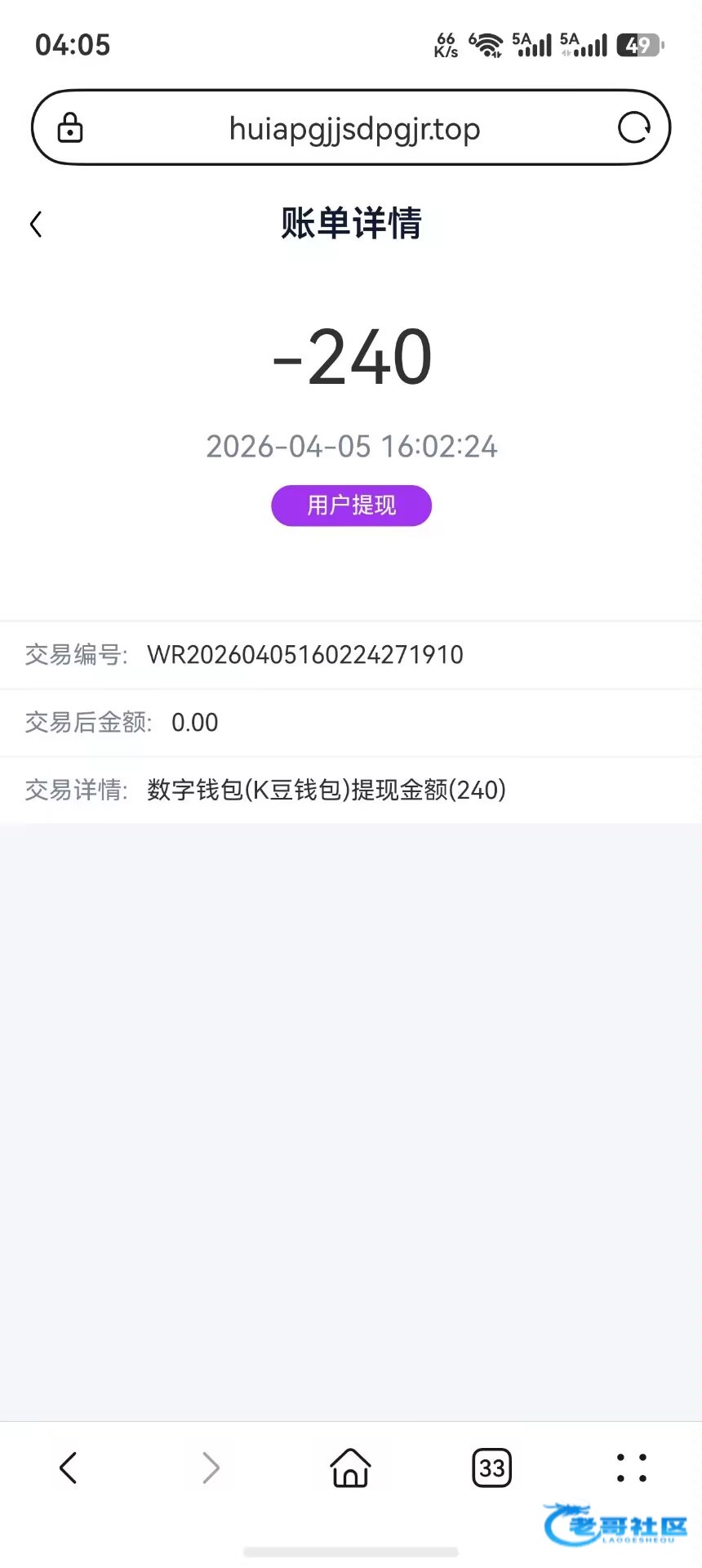
Task: Open the browser home page
Action: (350, 1468)
